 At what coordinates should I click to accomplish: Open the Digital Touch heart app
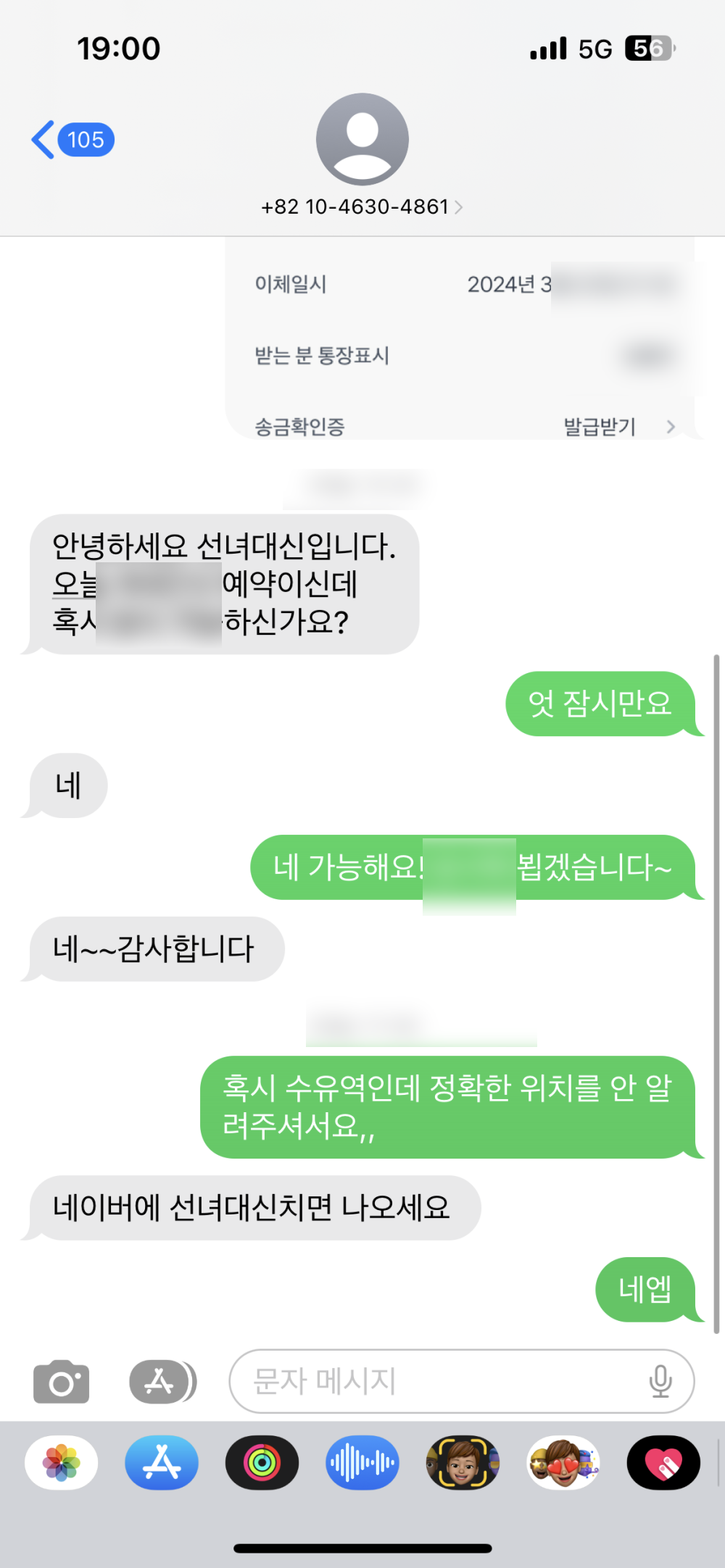click(x=663, y=1463)
